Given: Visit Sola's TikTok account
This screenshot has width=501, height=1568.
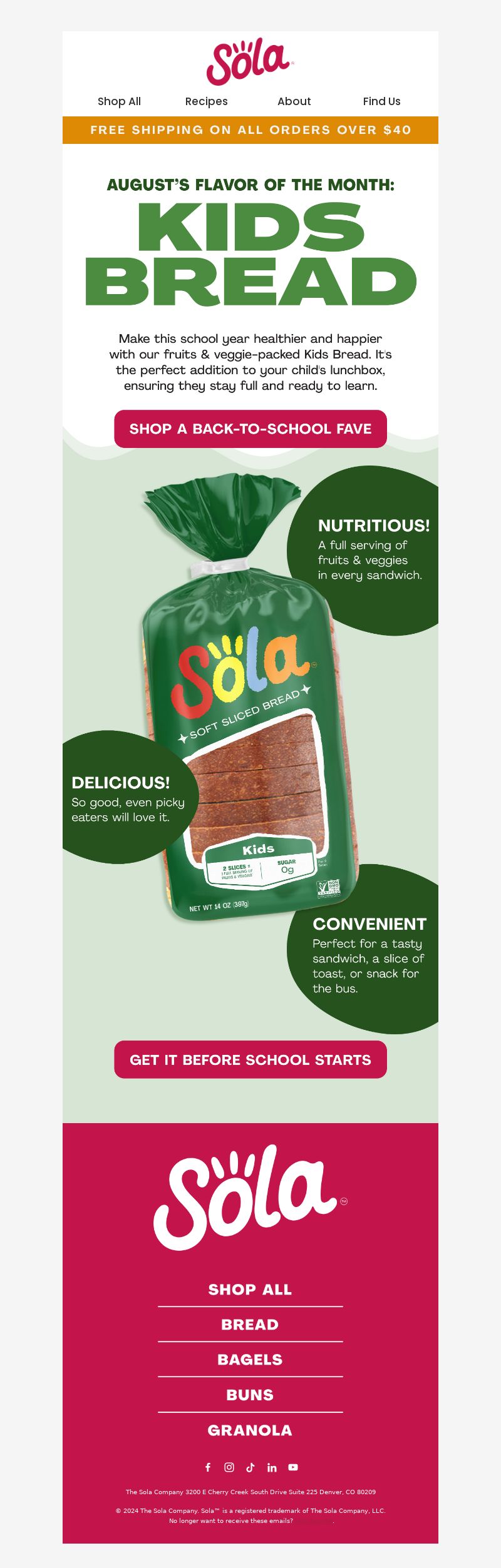Looking at the screenshot, I should point(250,1467).
